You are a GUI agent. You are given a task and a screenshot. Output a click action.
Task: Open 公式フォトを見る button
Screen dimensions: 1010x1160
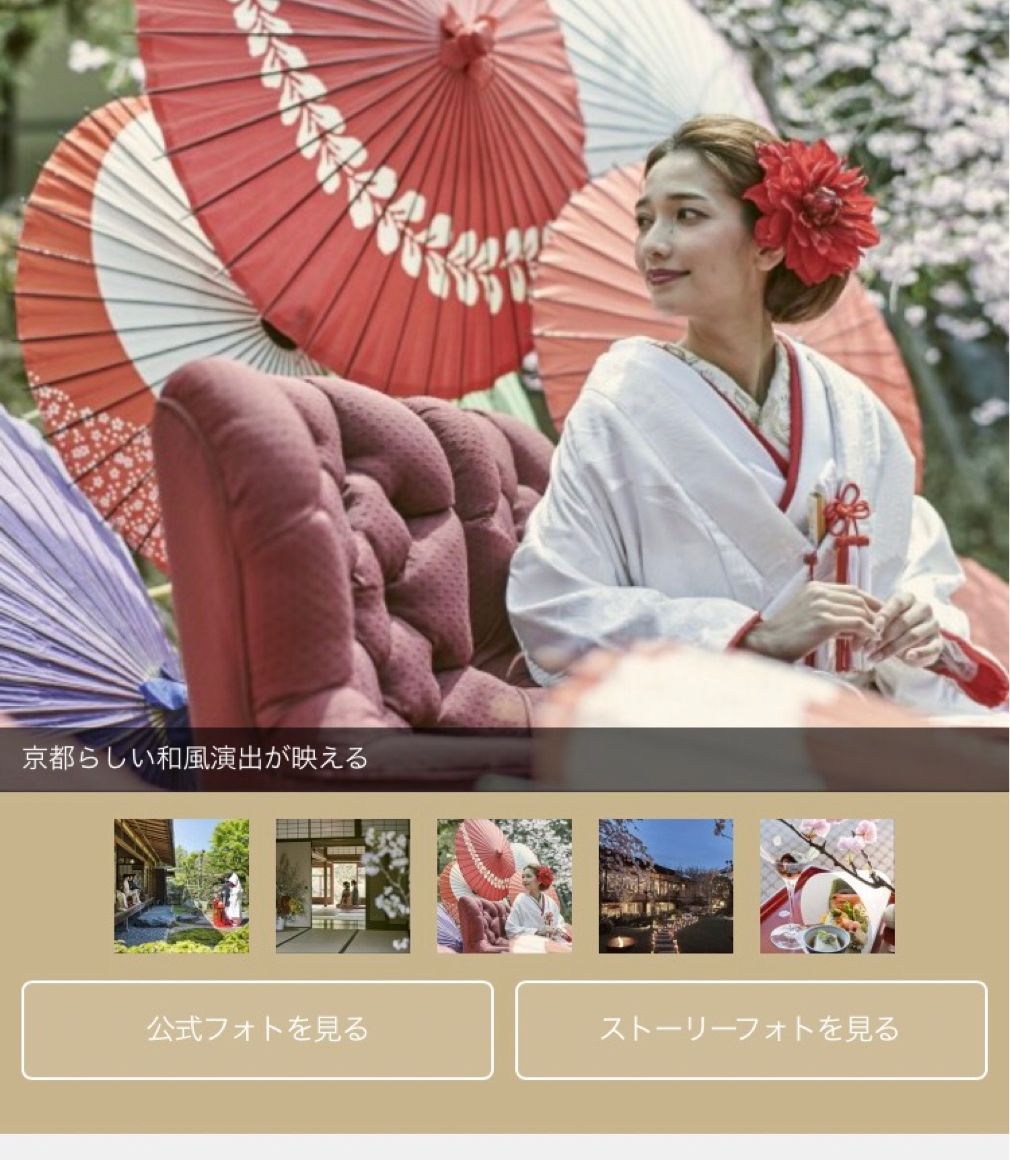point(257,1030)
